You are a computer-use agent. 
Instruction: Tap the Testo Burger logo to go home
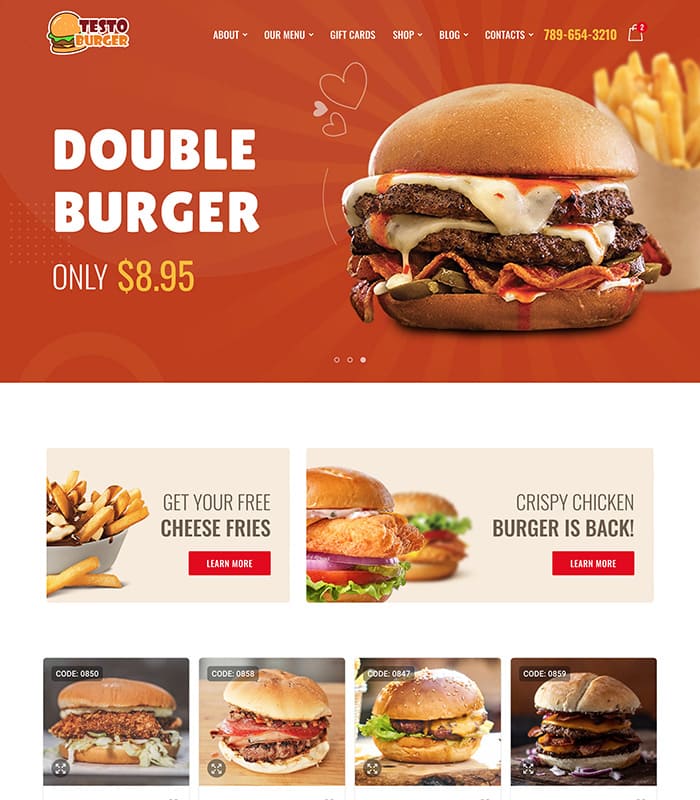click(88, 33)
